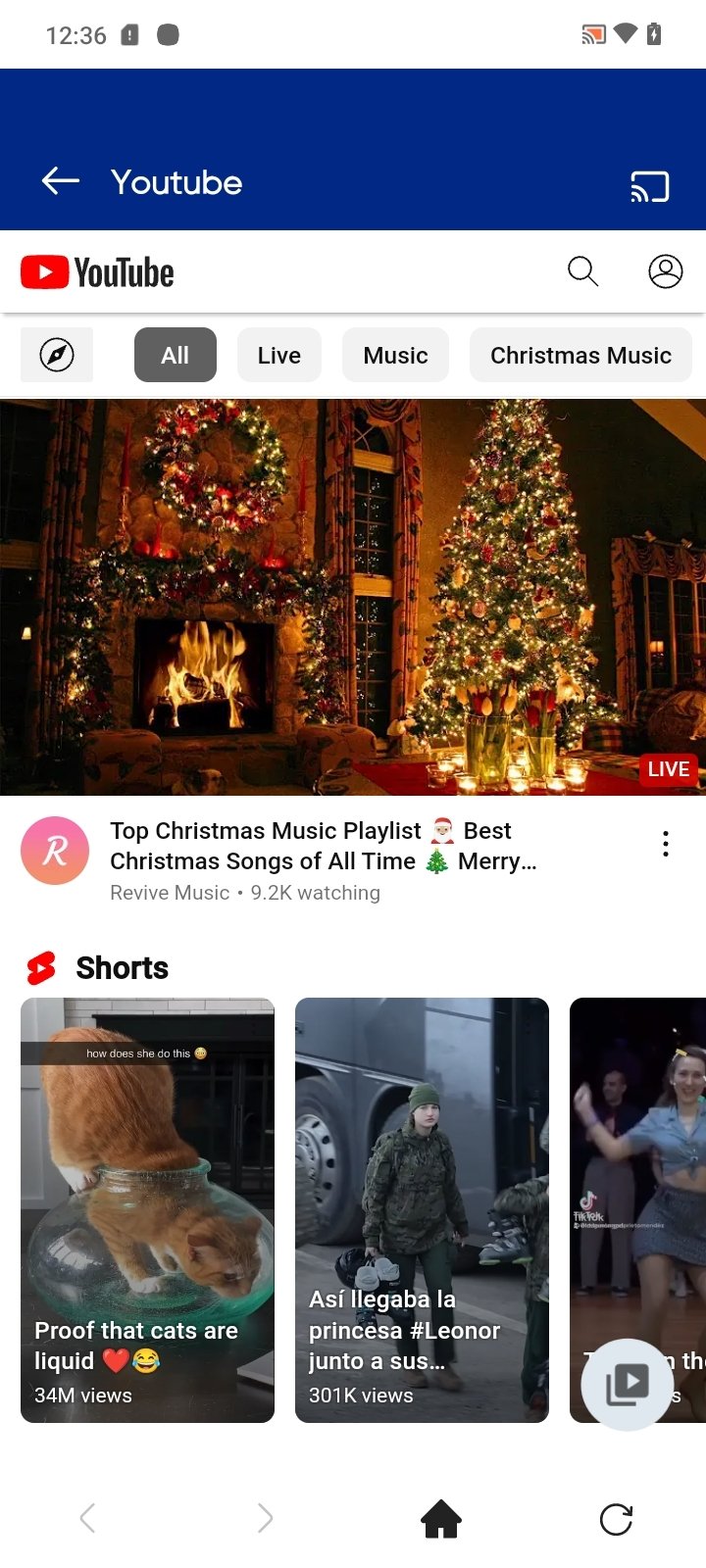Watch the Proof that cats are liquid short
The image size is (706, 1568).
147,1210
